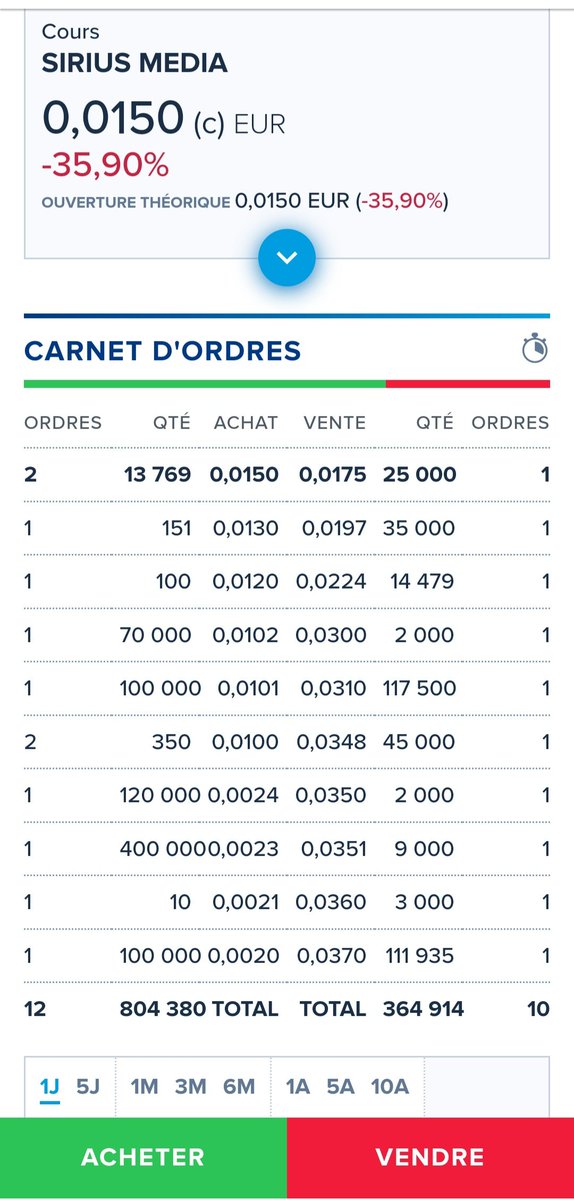The height and width of the screenshot is (1200, 574).
Task: Tap the VENDRE sell button
Action: (x=430, y=1158)
